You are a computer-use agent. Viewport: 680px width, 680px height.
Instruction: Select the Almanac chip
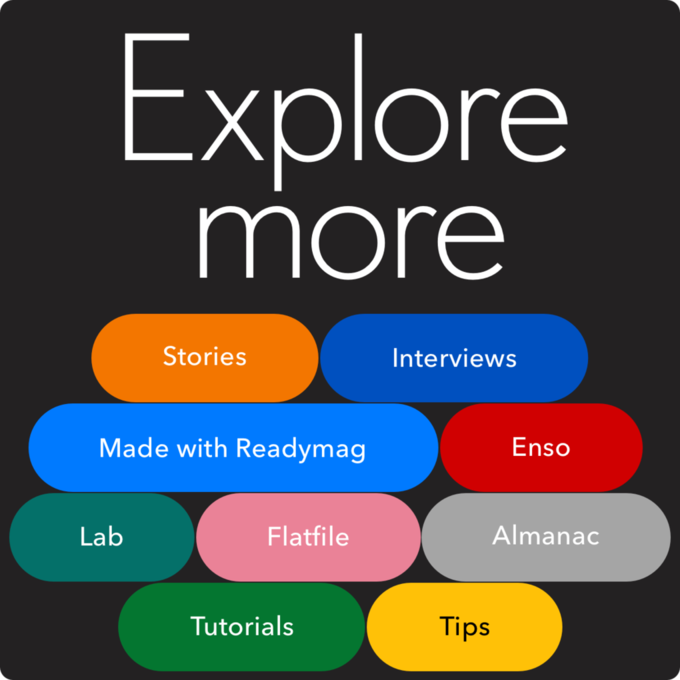(545, 536)
